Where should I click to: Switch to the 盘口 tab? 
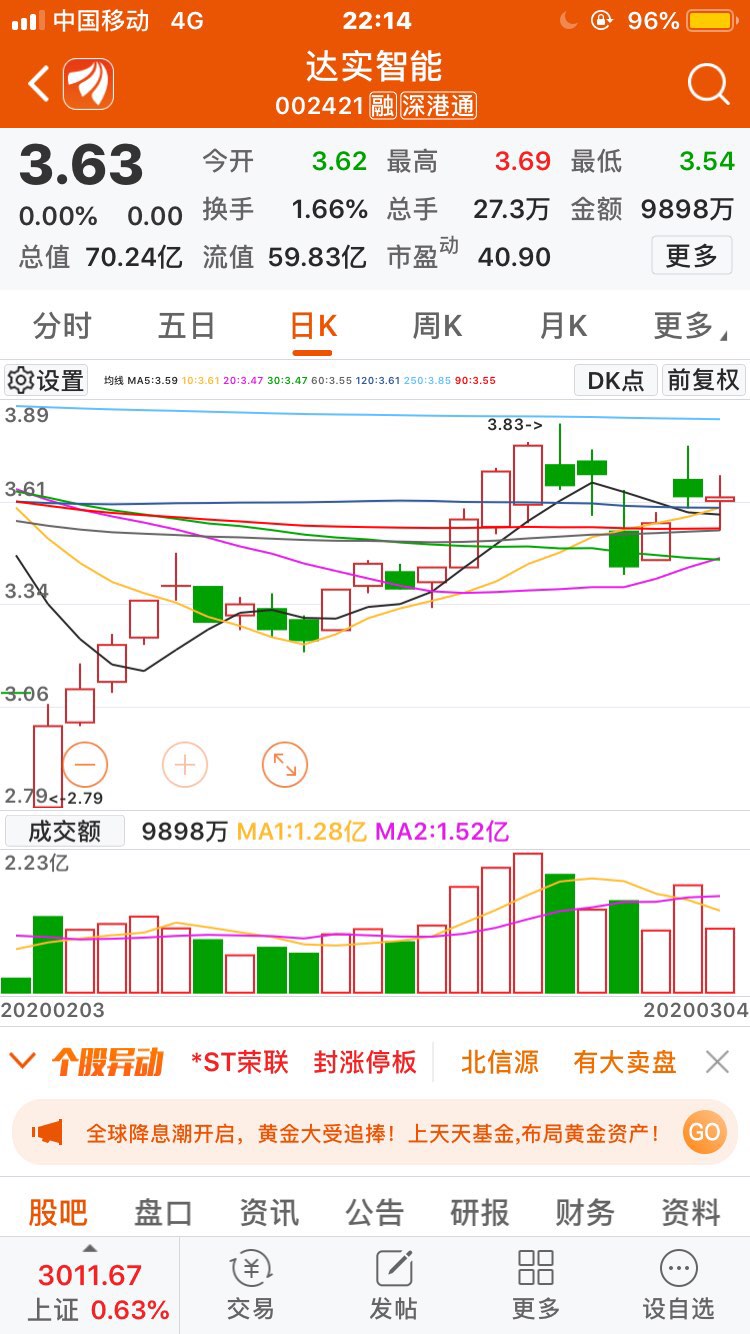pyautogui.click(x=163, y=1212)
